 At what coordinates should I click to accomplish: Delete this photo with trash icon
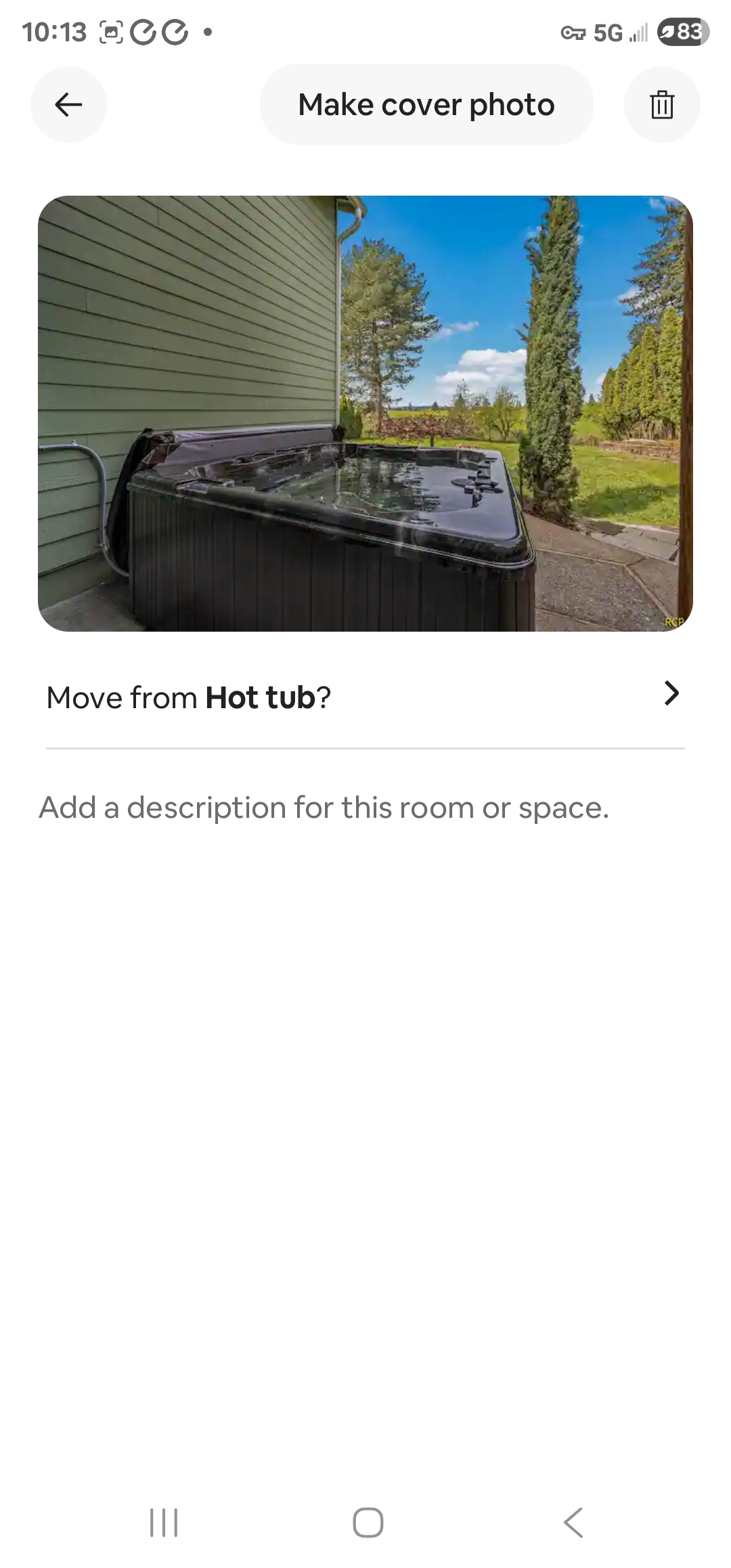(x=661, y=105)
